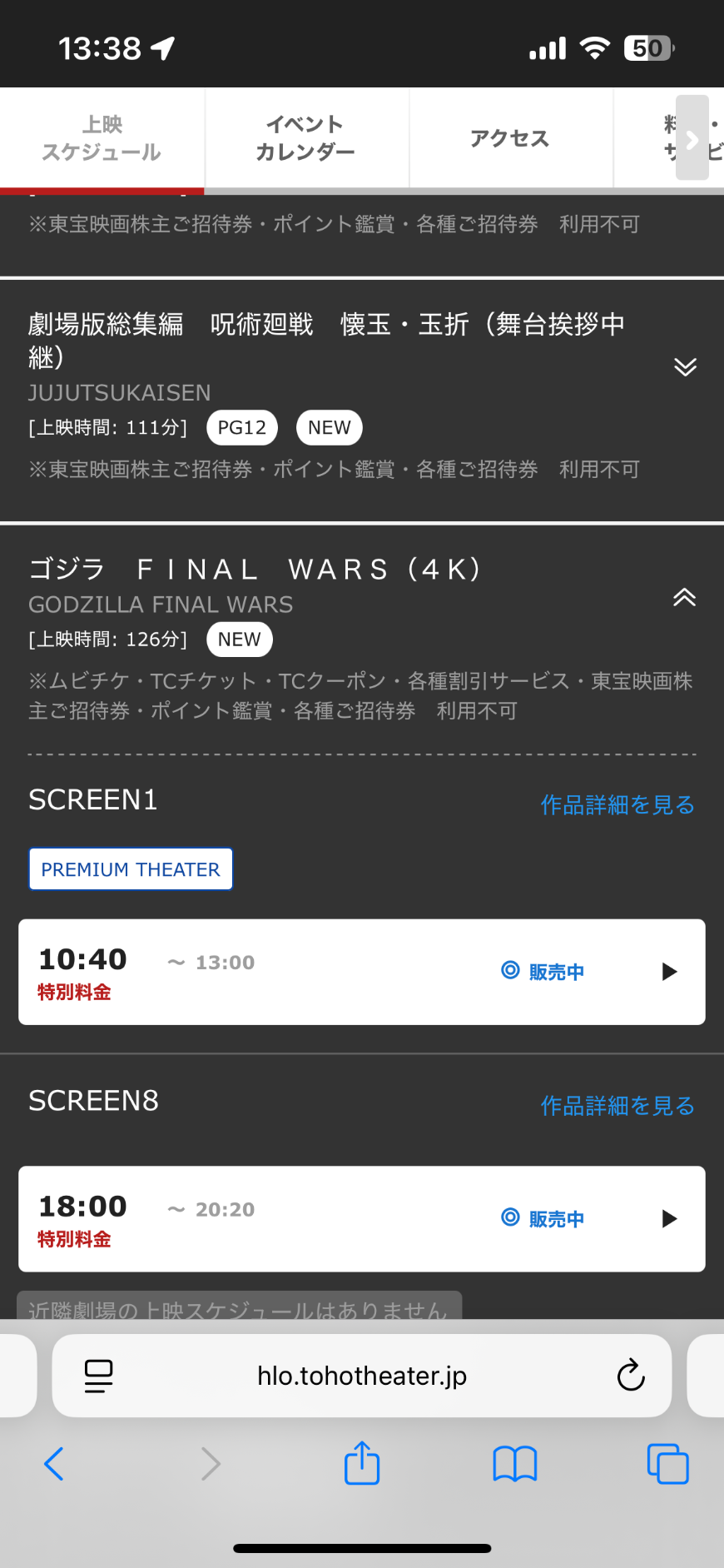The image size is (724, 1568).
Task: Select the 18:00 showtime on SCREEN8
Action: [x=362, y=1218]
